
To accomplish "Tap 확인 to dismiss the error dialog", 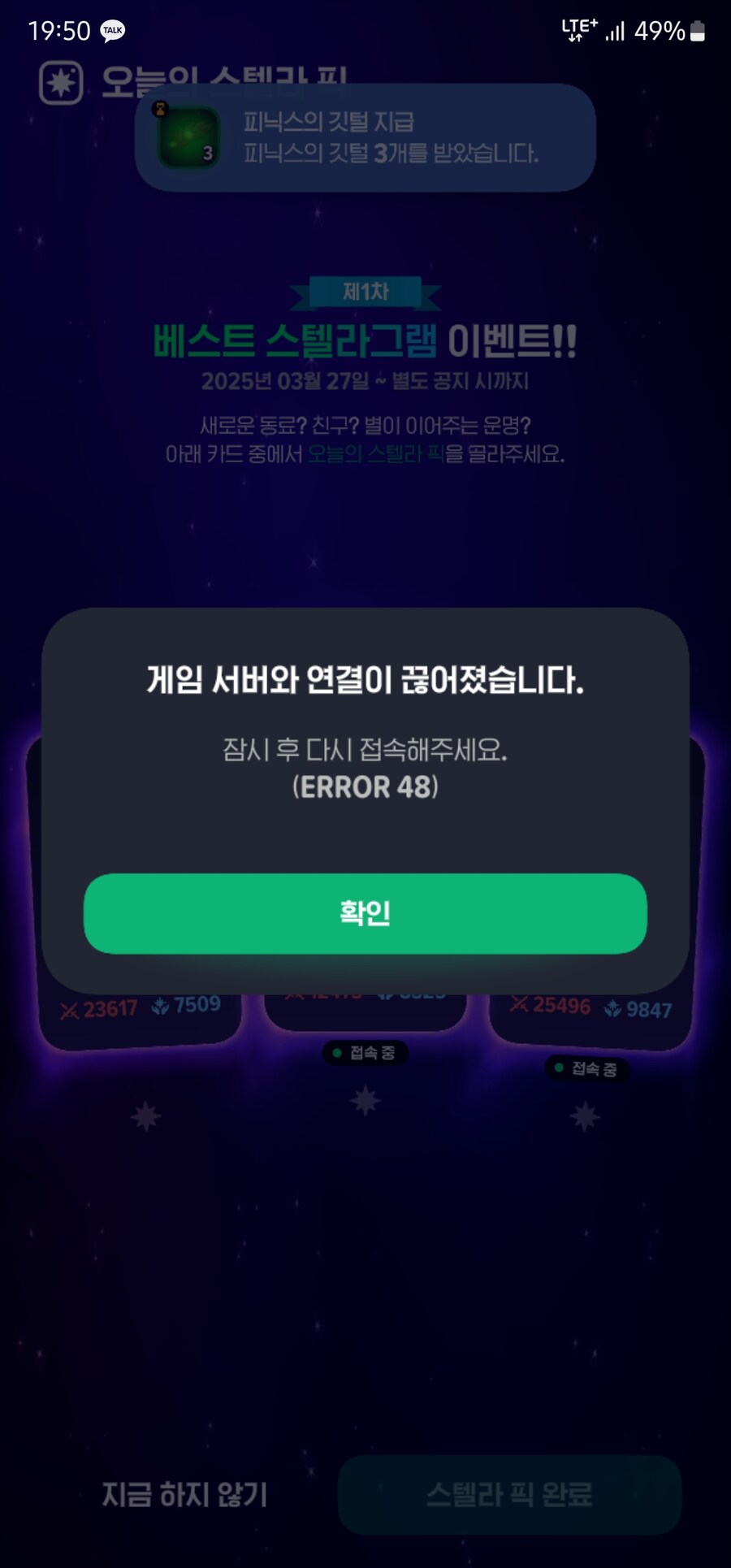I will (x=365, y=913).
